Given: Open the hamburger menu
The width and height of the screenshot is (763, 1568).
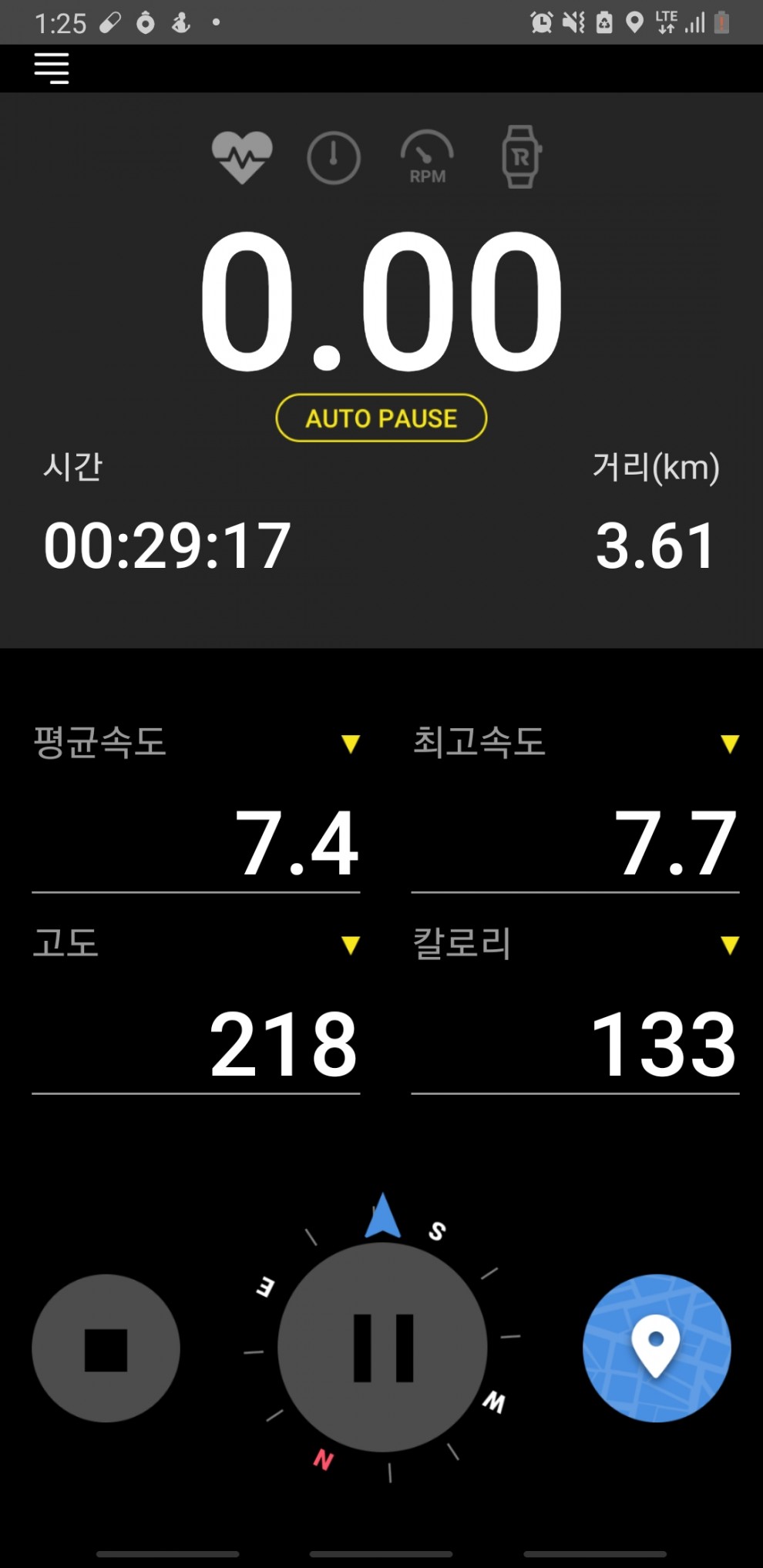Looking at the screenshot, I should pyautogui.click(x=52, y=68).
